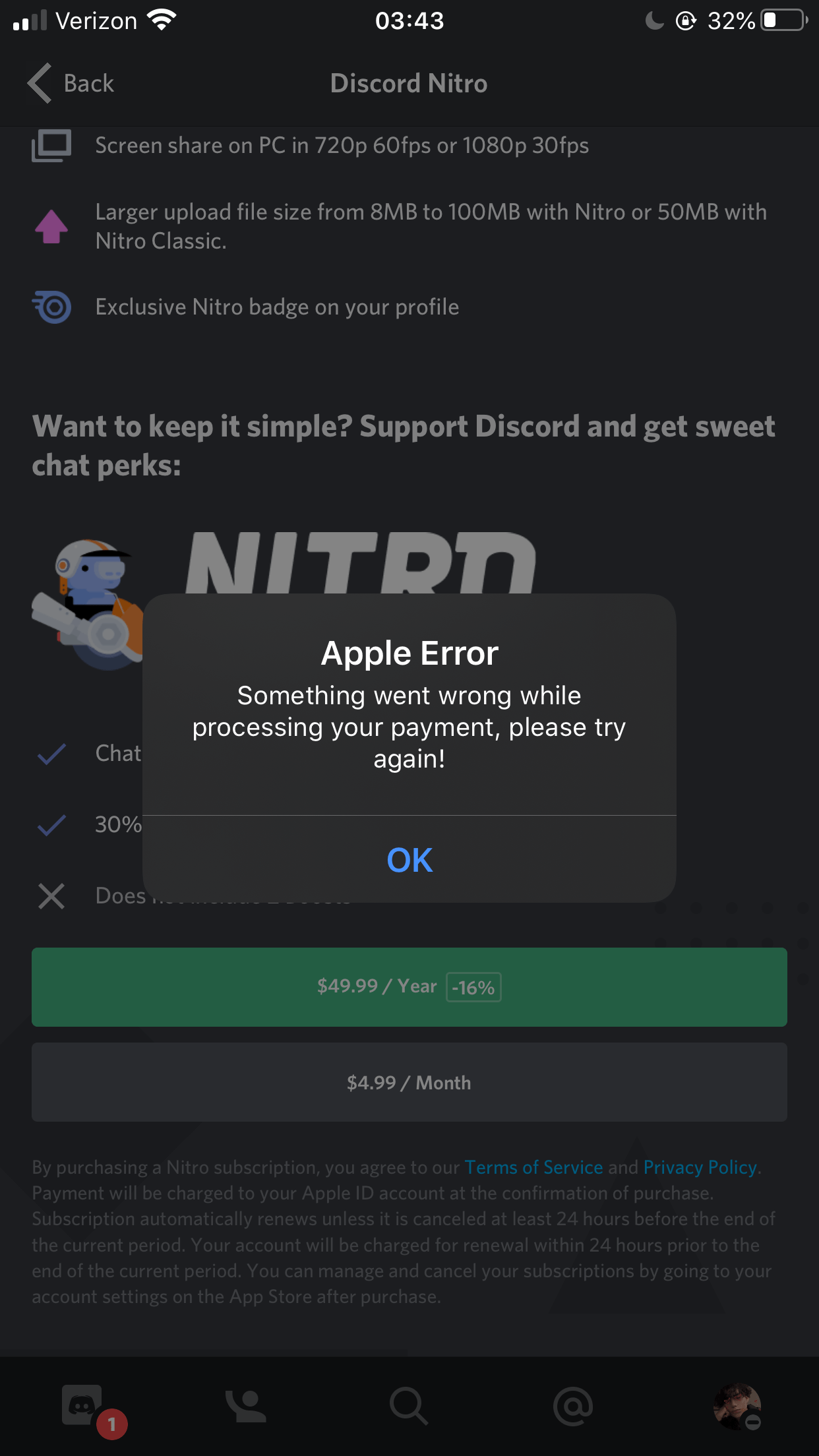Choose the $49.99 / Year plan
The height and width of the screenshot is (1456, 819).
(409, 986)
